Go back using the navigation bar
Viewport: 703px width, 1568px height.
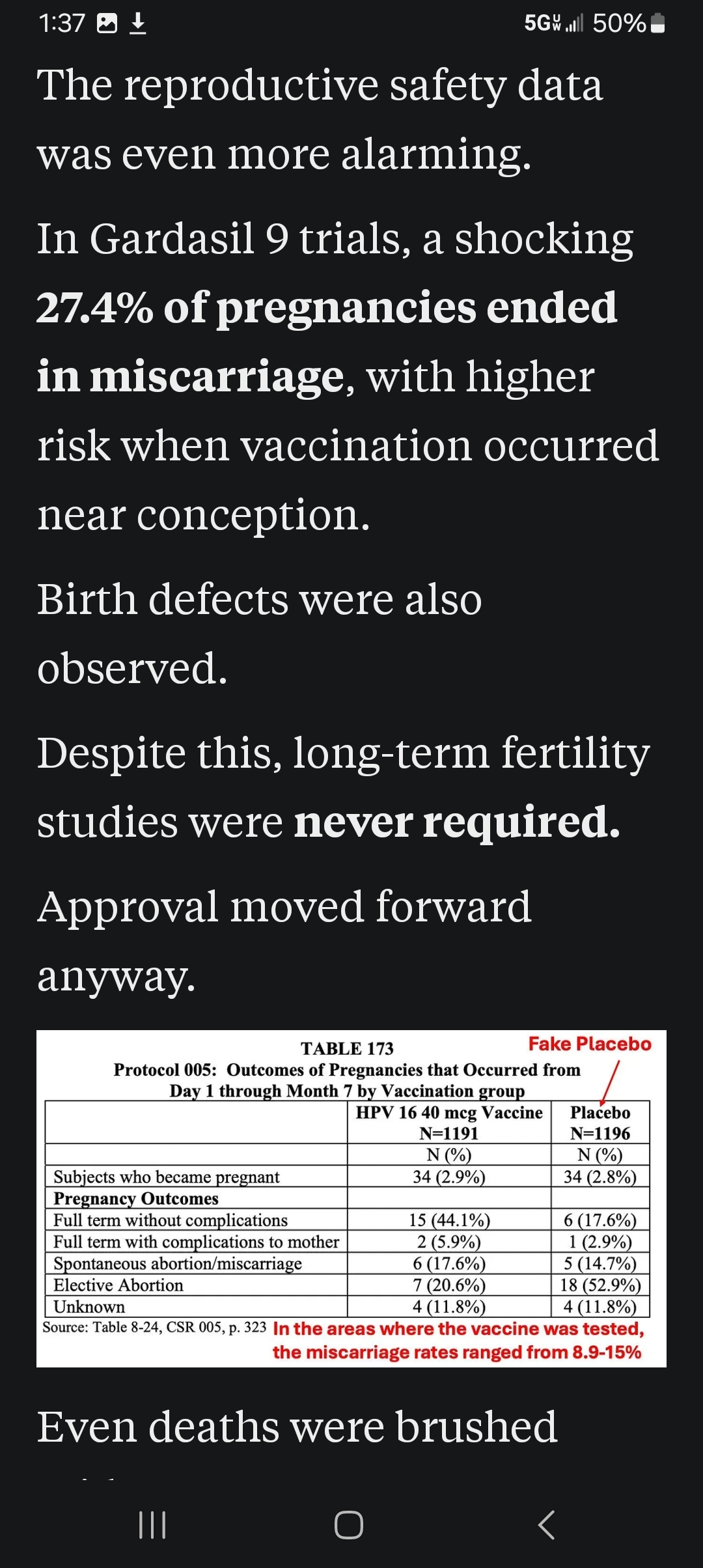[x=547, y=1525]
